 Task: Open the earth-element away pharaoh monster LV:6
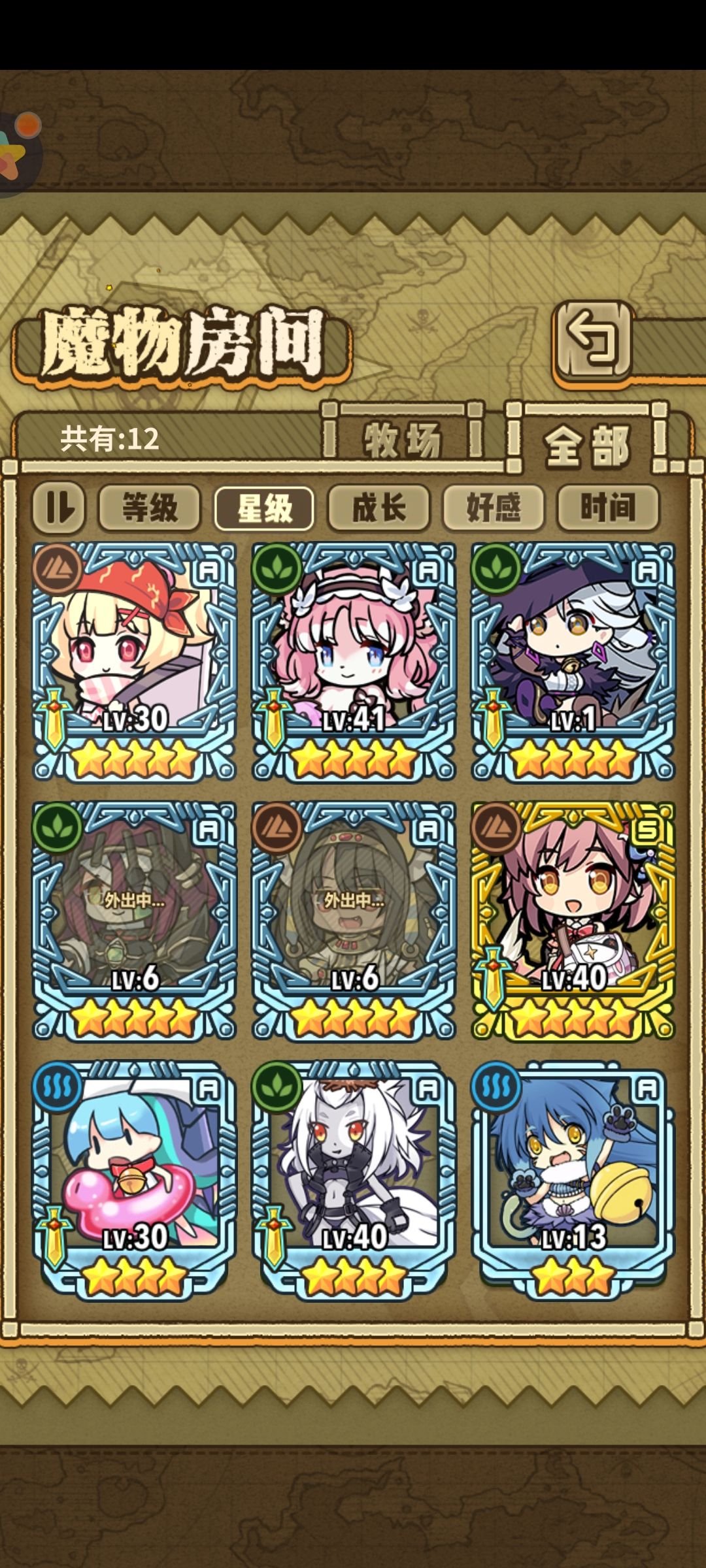click(354, 921)
